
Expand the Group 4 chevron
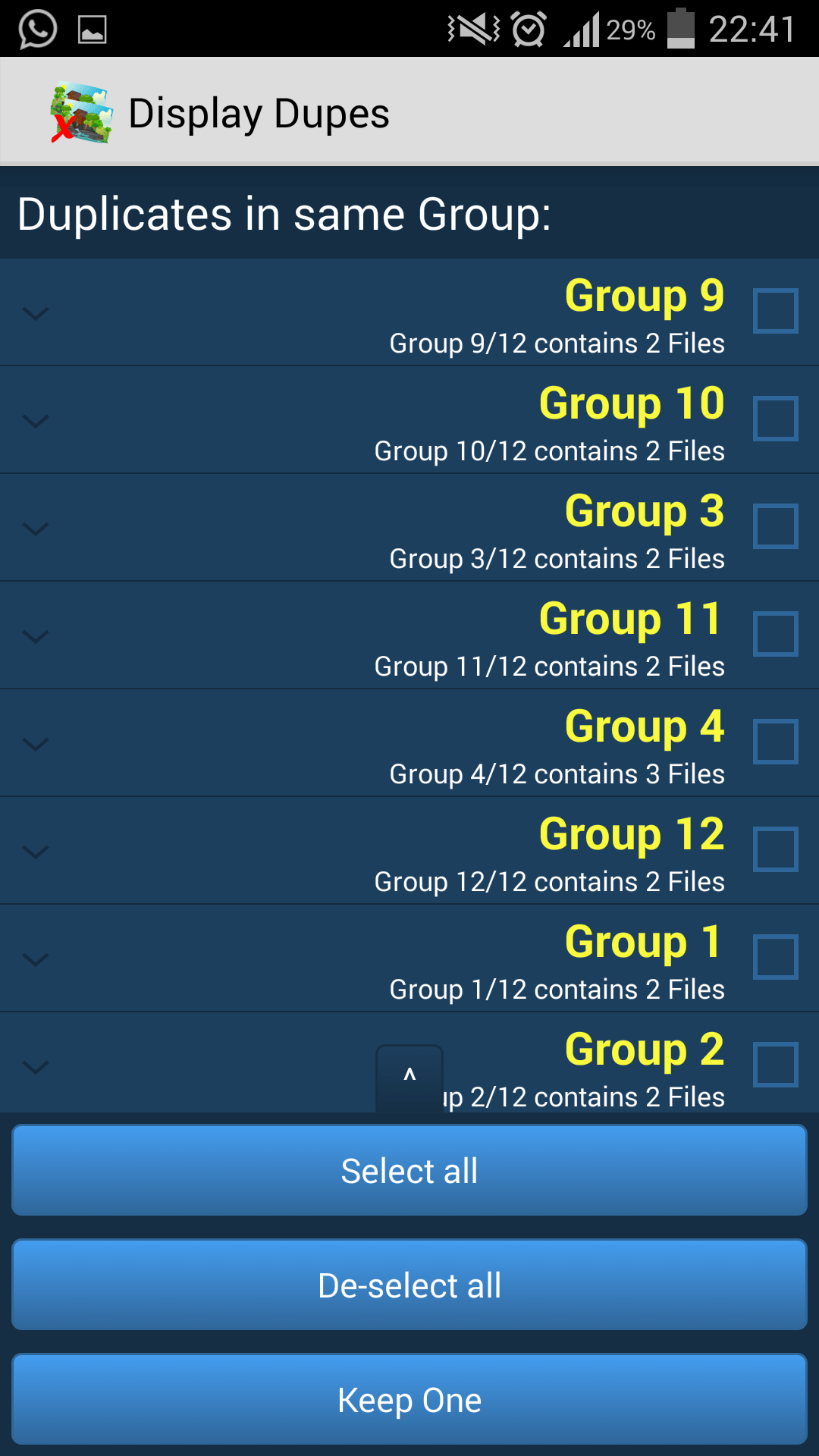(x=36, y=744)
